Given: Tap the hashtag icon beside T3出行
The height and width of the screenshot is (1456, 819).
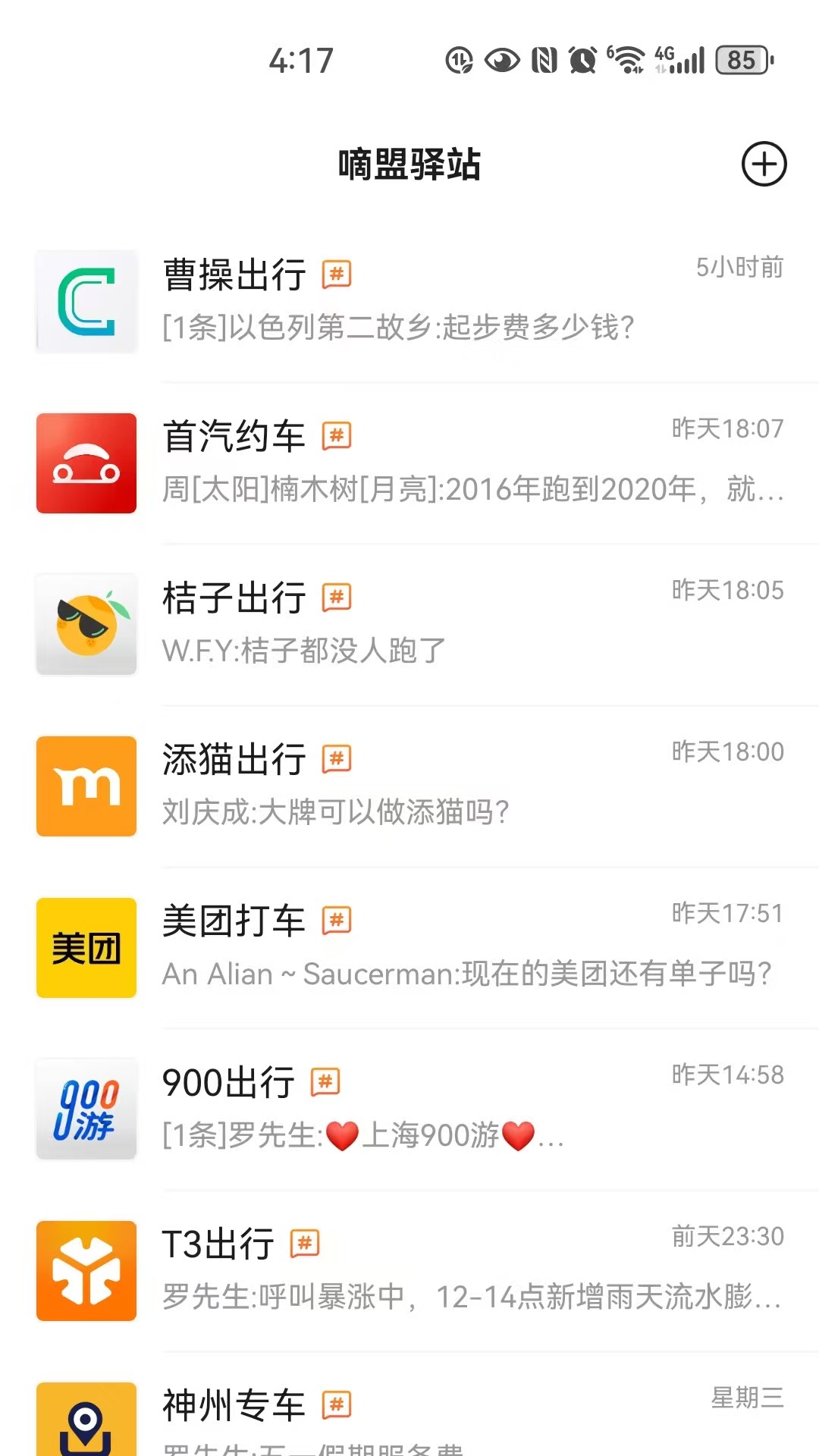Looking at the screenshot, I should point(304,1243).
